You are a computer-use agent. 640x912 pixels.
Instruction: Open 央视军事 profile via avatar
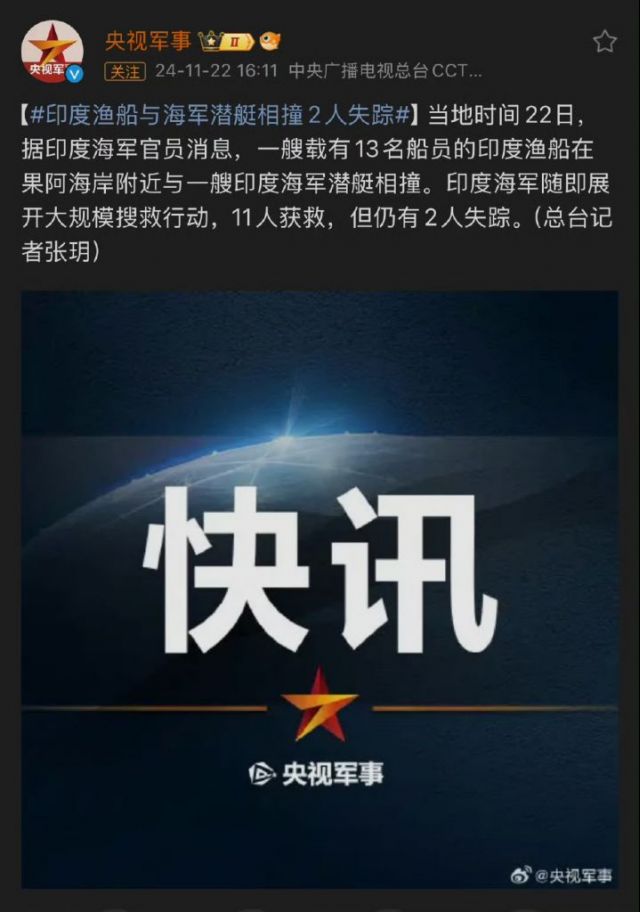pos(53,52)
